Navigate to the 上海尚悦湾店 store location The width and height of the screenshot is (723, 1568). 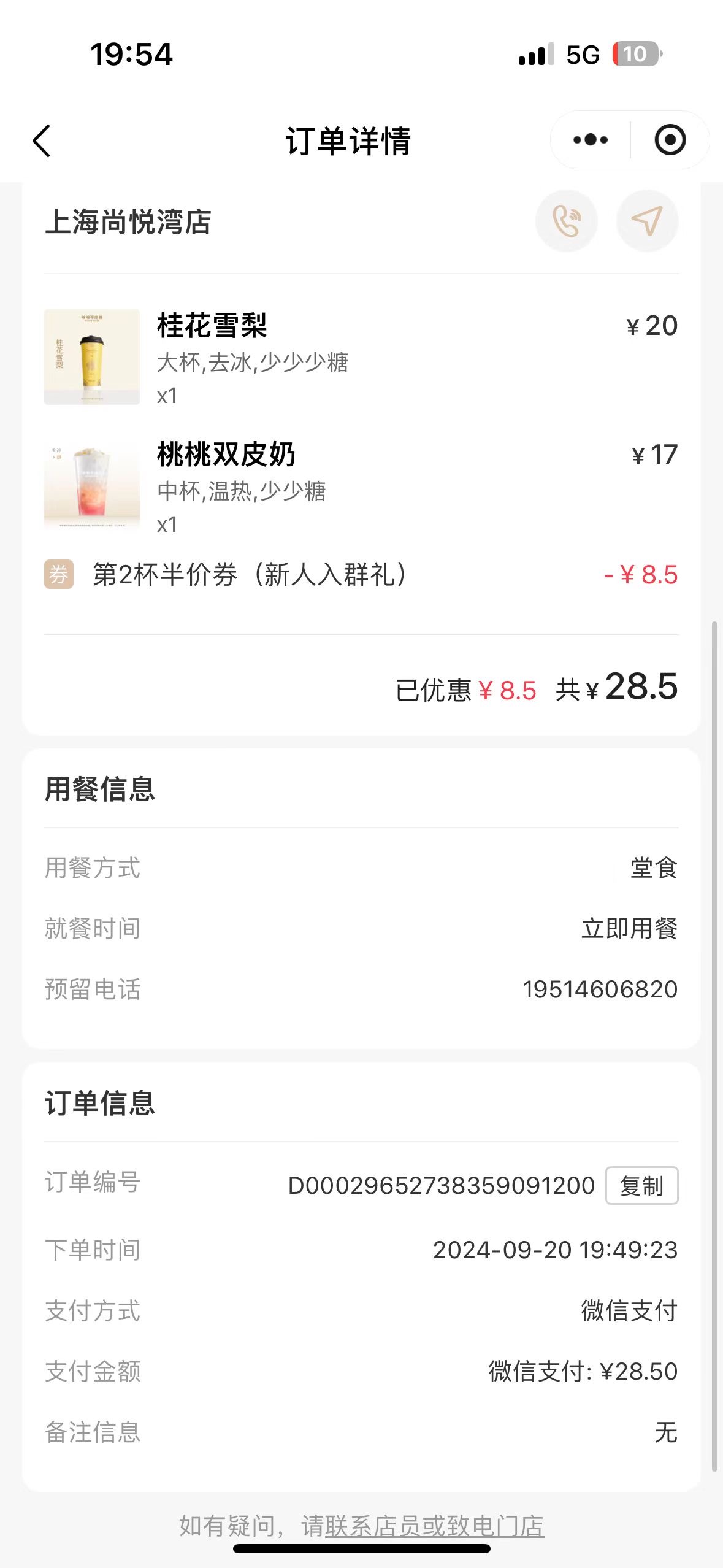pos(647,221)
